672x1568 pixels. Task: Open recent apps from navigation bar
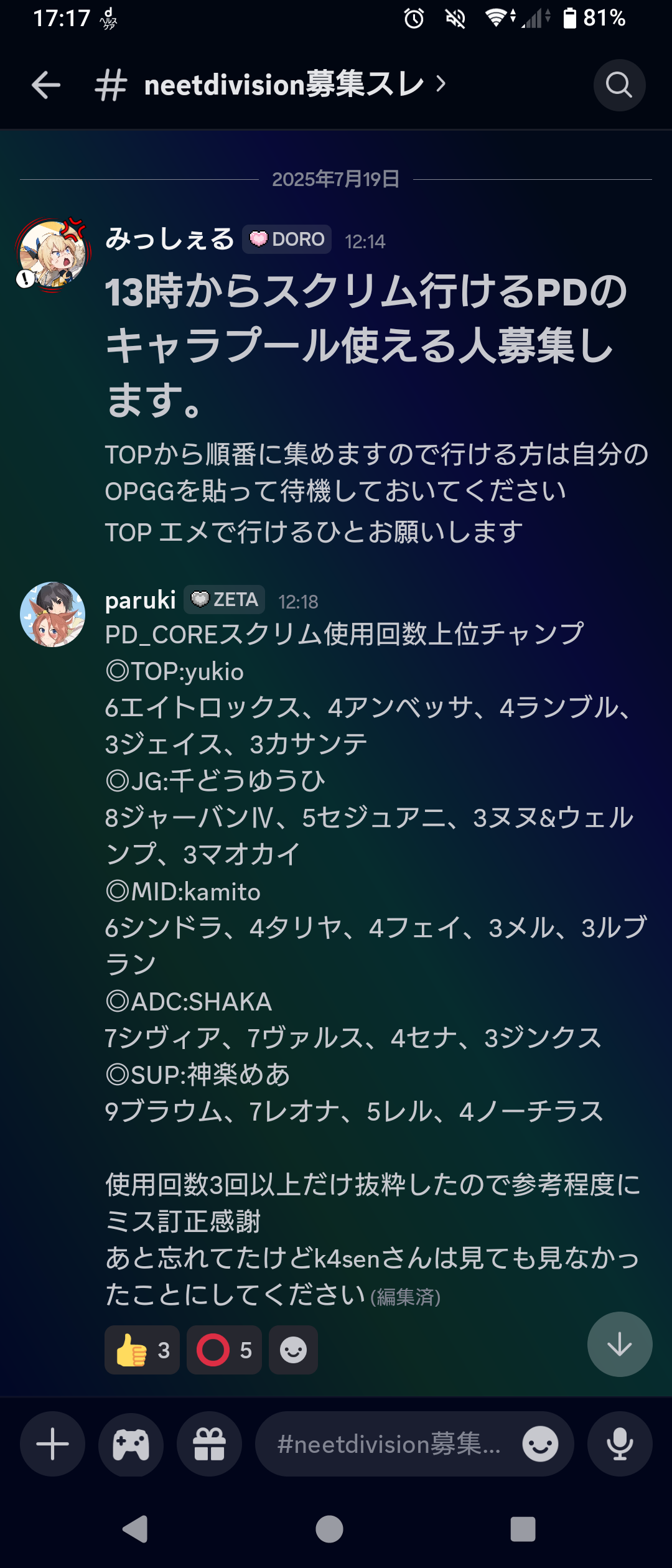523,1529
